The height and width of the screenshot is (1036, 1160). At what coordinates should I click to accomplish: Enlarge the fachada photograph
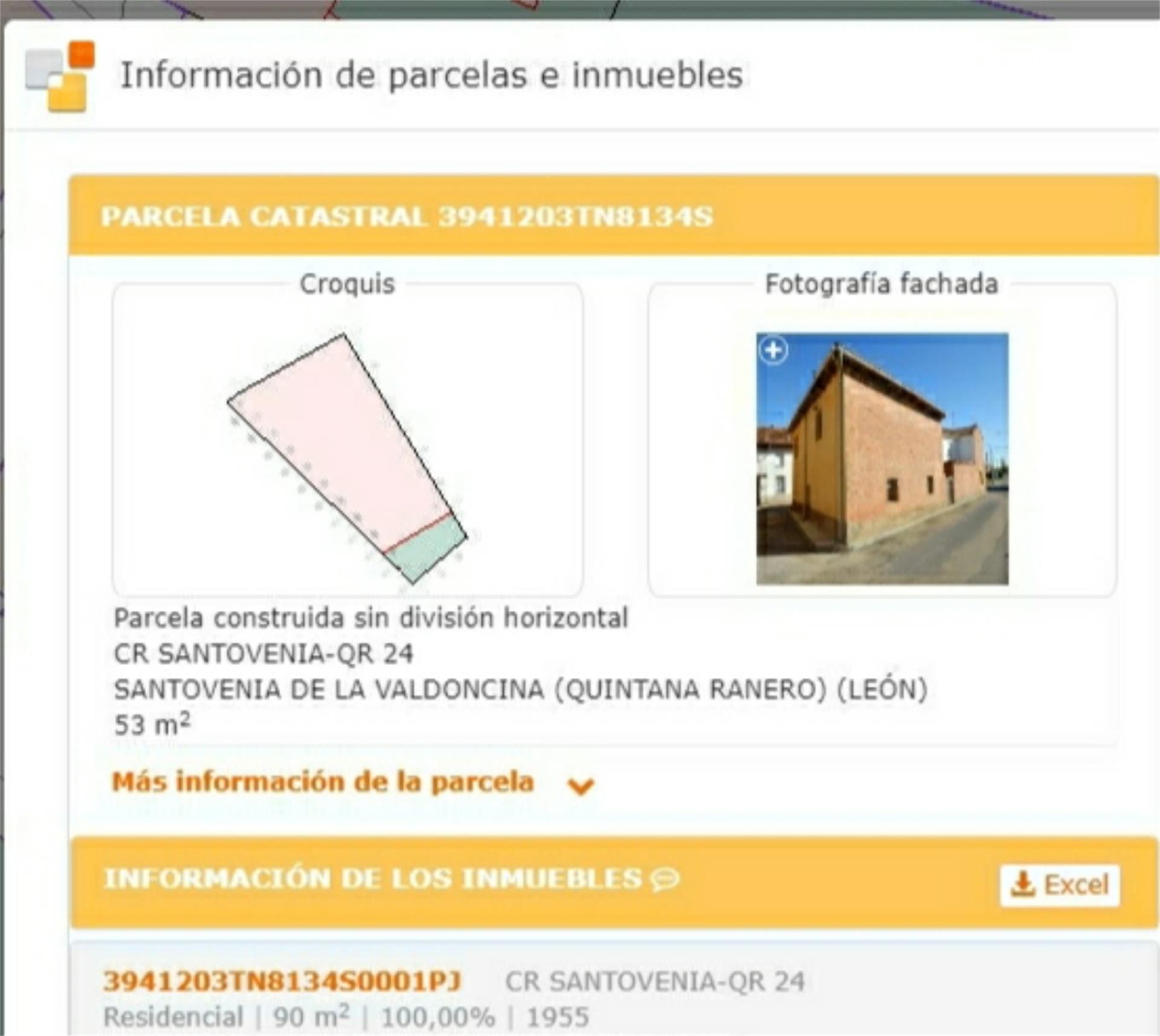(x=774, y=350)
